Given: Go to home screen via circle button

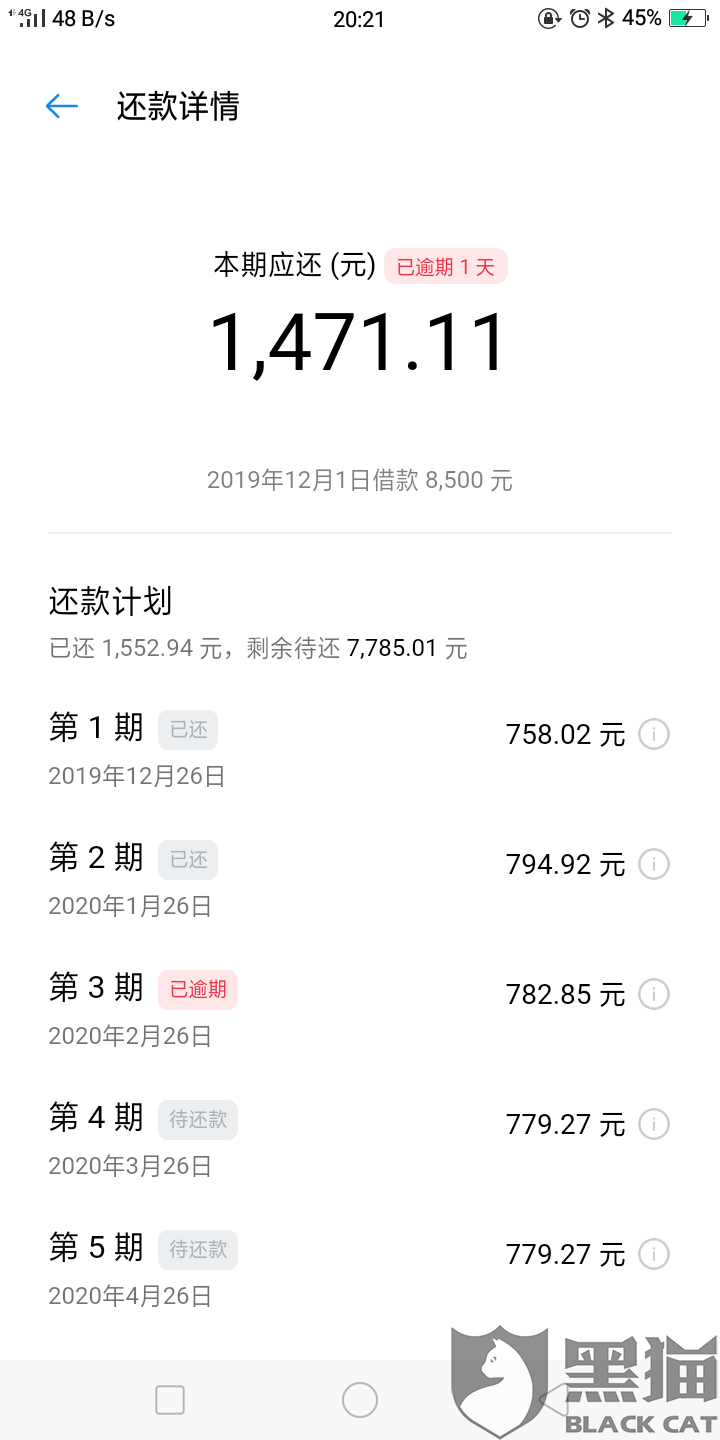Looking at the screenshot, I should point(360,1400).
